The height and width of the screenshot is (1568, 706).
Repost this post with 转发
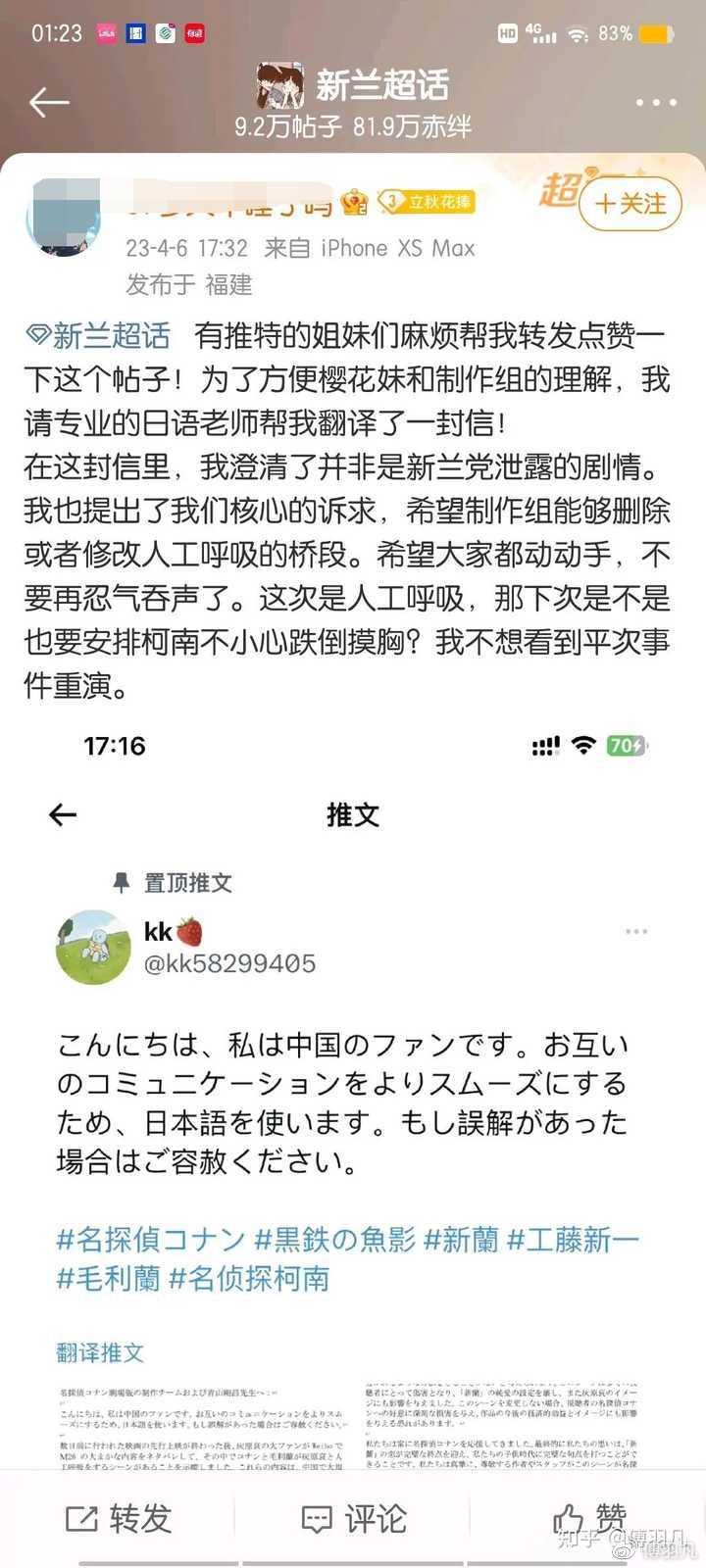(119, 1519)
